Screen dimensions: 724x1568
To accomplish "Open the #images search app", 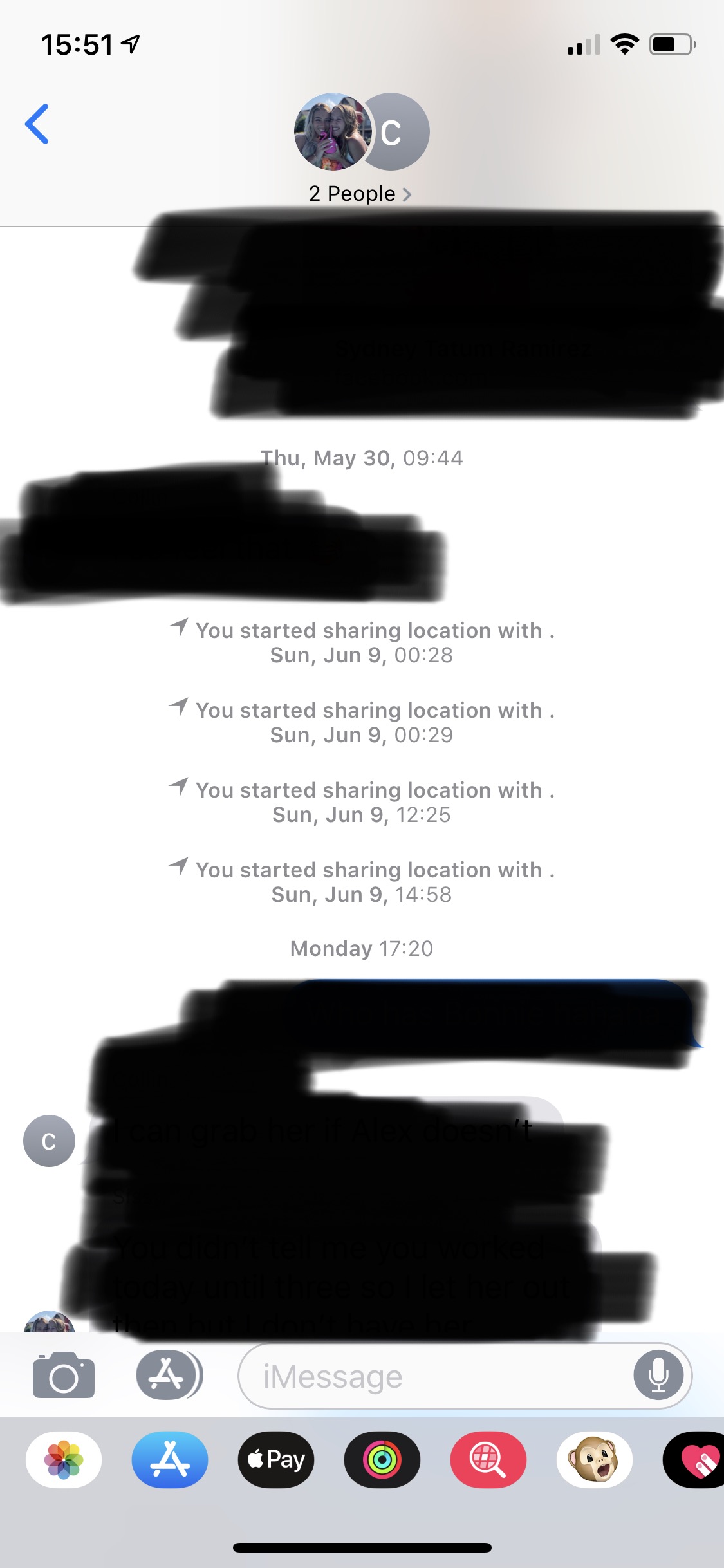I will [x=488, y=1460].
